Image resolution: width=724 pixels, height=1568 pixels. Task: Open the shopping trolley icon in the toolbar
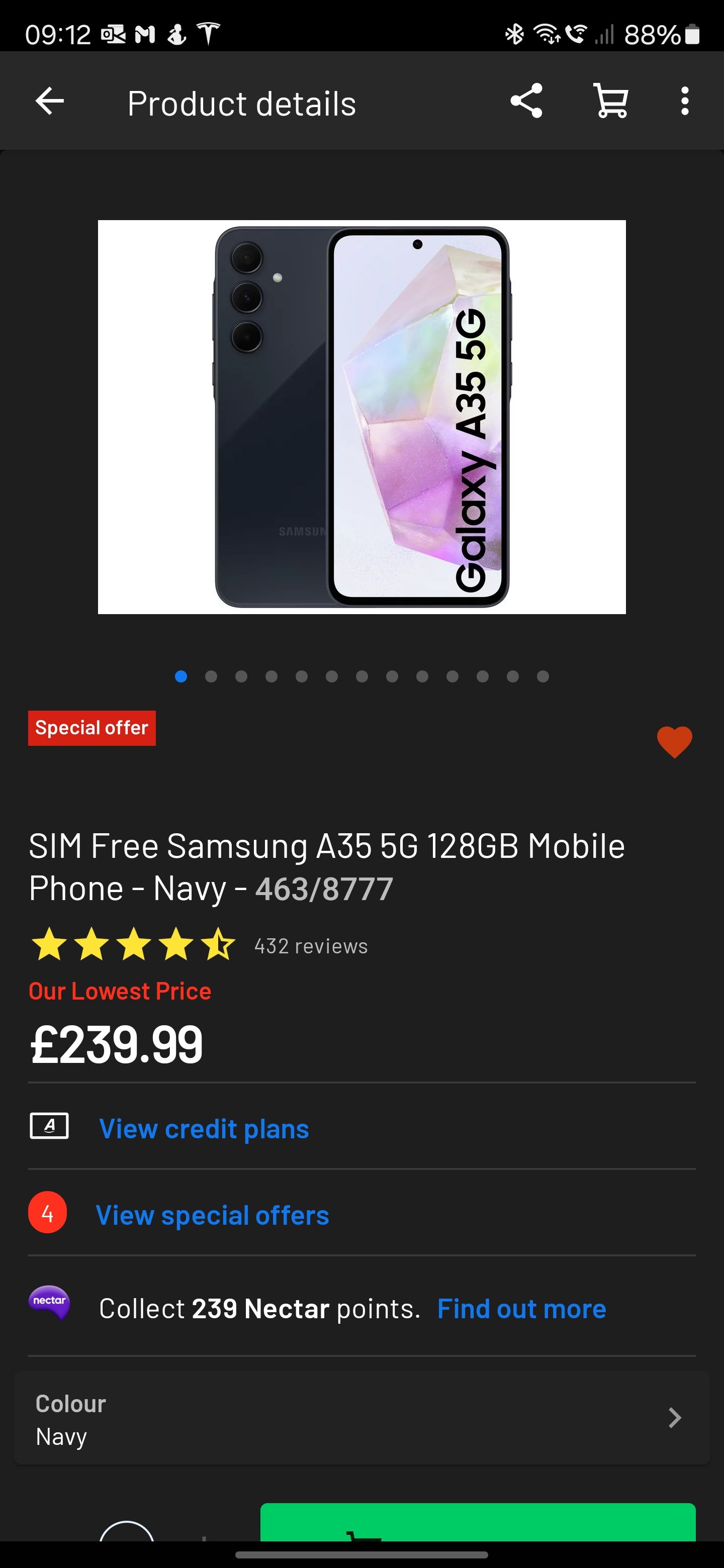(611, 101)
